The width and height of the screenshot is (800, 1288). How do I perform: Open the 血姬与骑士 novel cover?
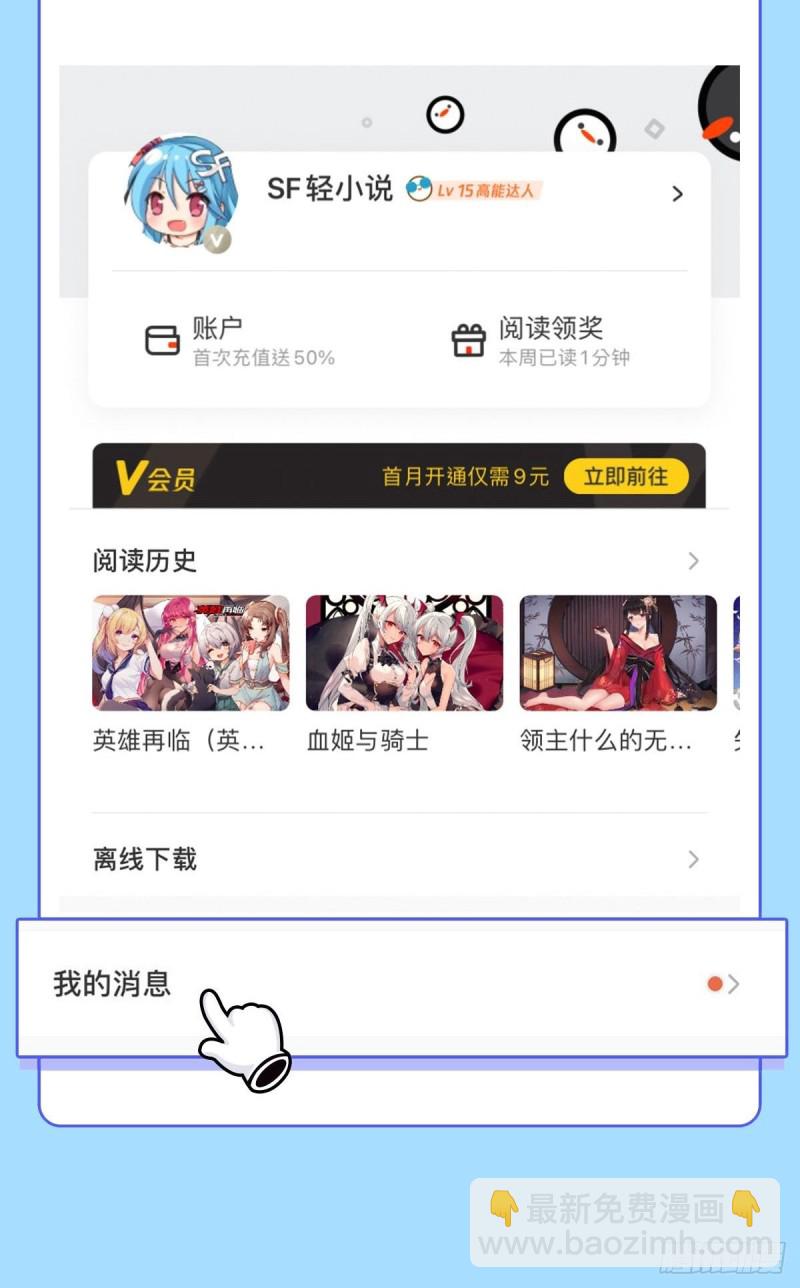coord(404,652)
